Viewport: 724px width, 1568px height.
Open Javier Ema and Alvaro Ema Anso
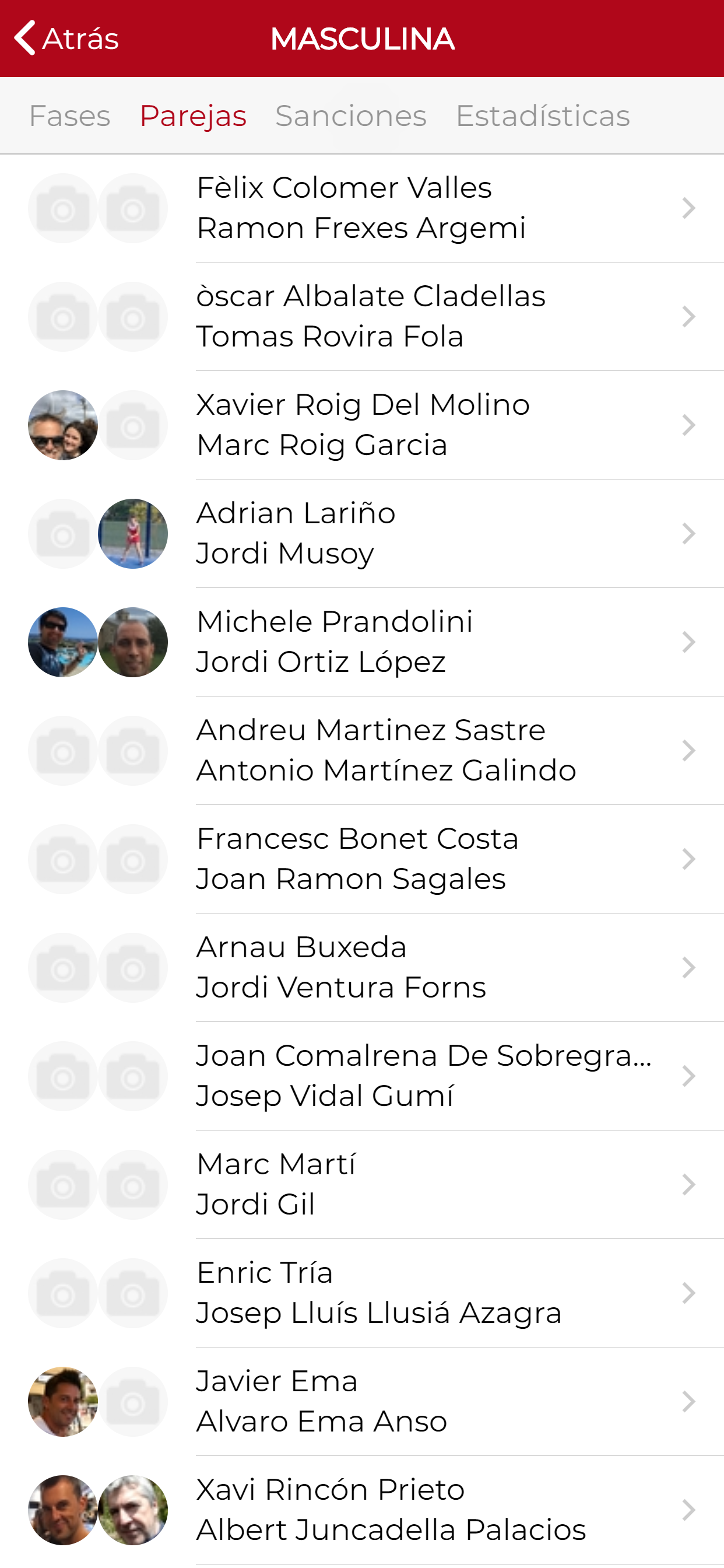pyautogui.click(x=362, y=1401)
